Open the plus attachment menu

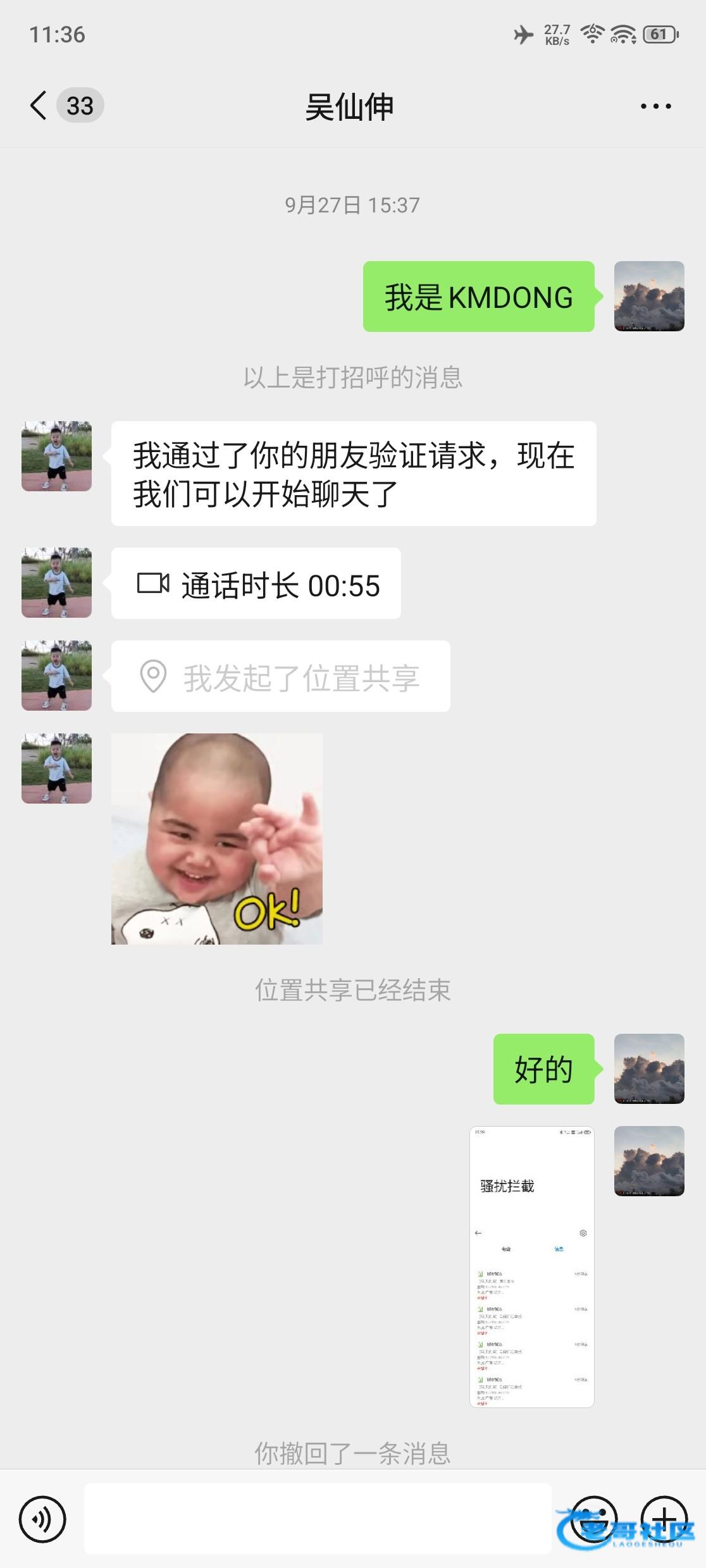click(x=664, y=1519)
